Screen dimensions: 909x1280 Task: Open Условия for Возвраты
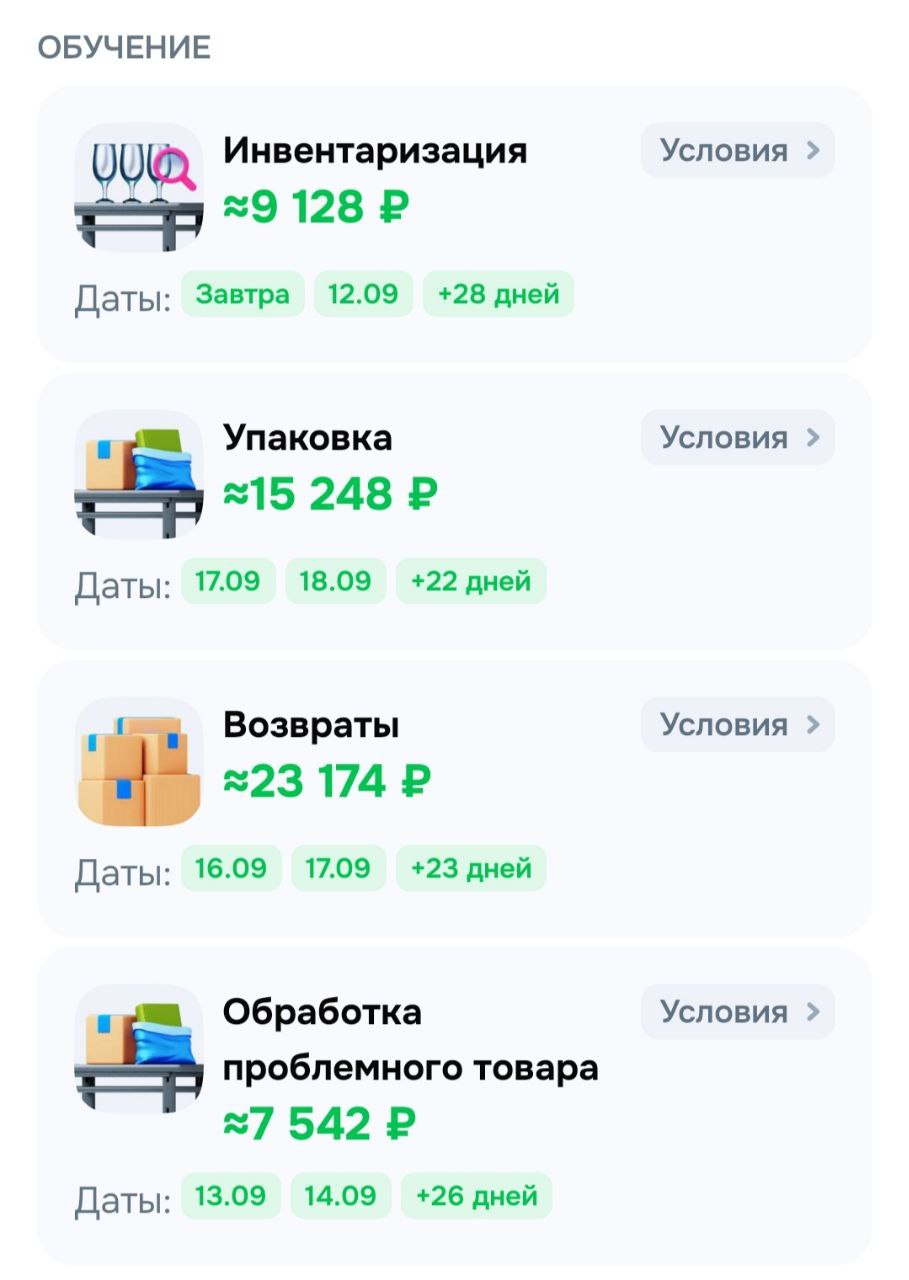(737, 725)
